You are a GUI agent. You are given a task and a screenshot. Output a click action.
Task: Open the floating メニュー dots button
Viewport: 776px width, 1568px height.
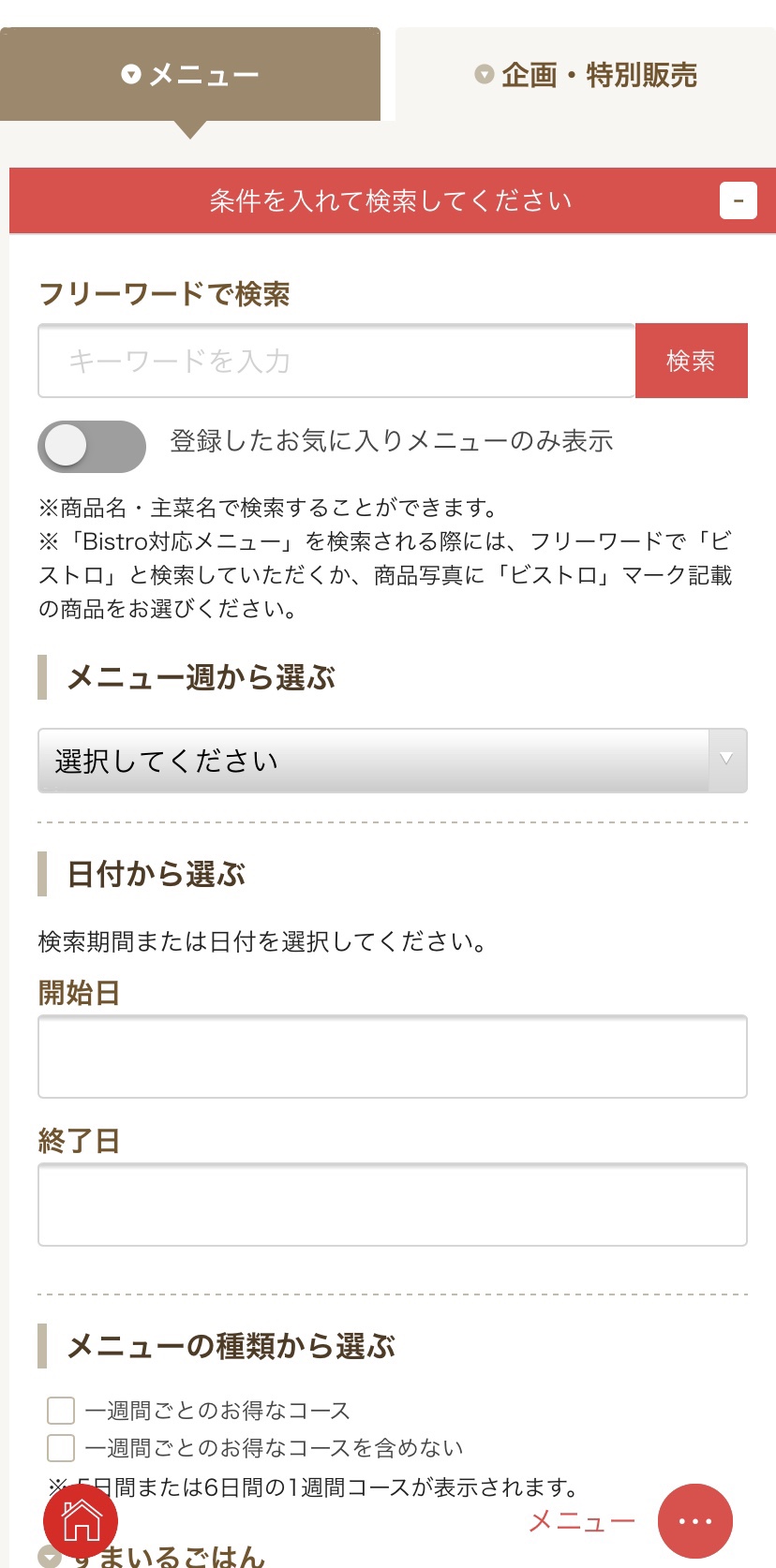[695, 1521]
